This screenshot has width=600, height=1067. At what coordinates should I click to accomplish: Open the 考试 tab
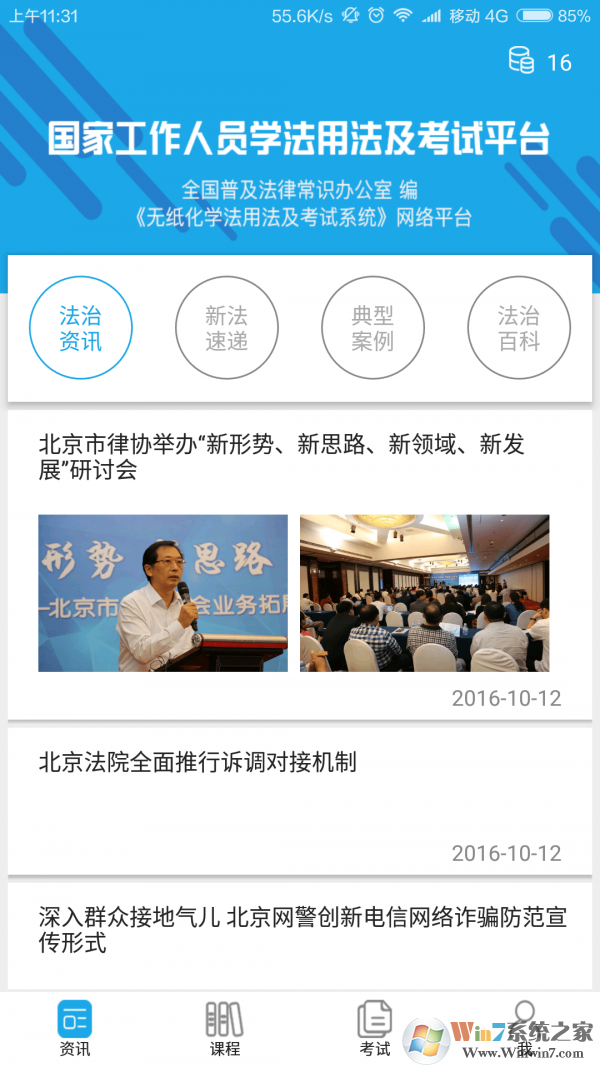click(375, 1028)
